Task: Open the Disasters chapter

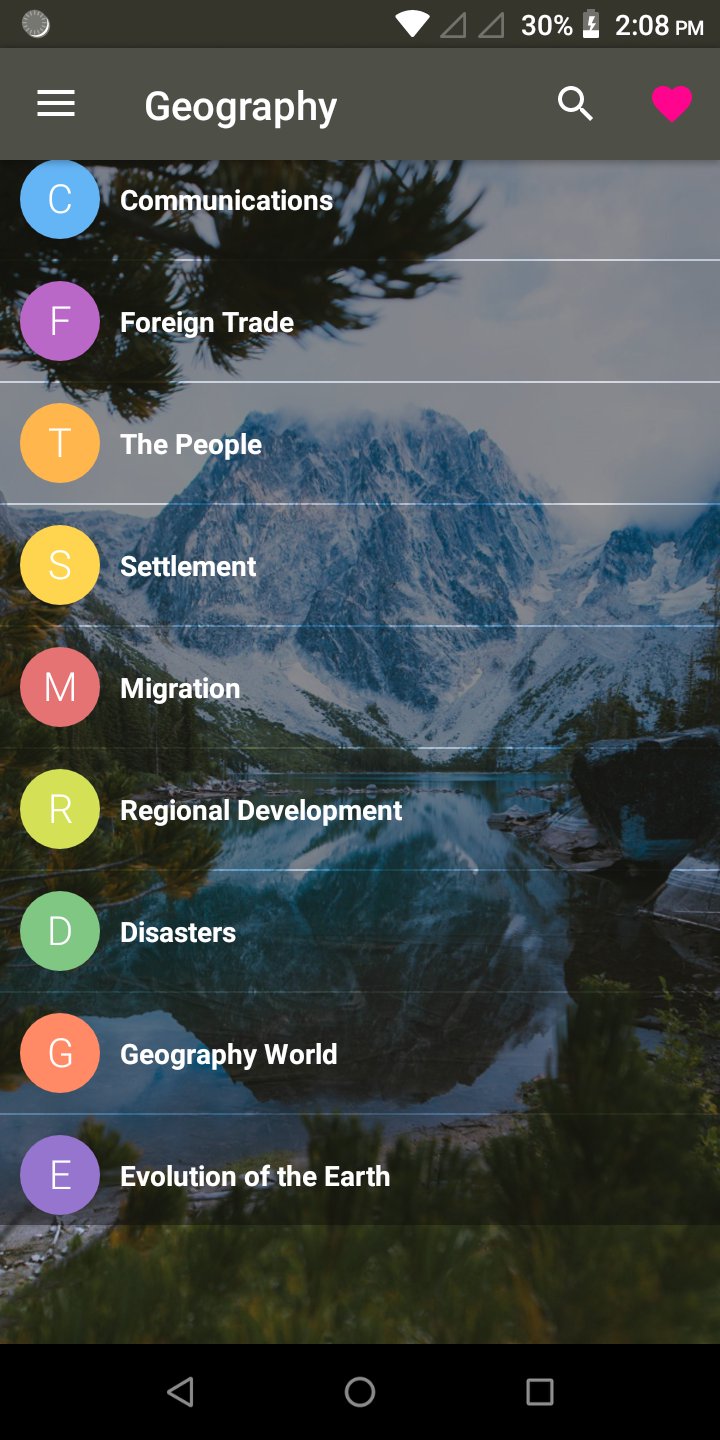Action: (177, 931)
